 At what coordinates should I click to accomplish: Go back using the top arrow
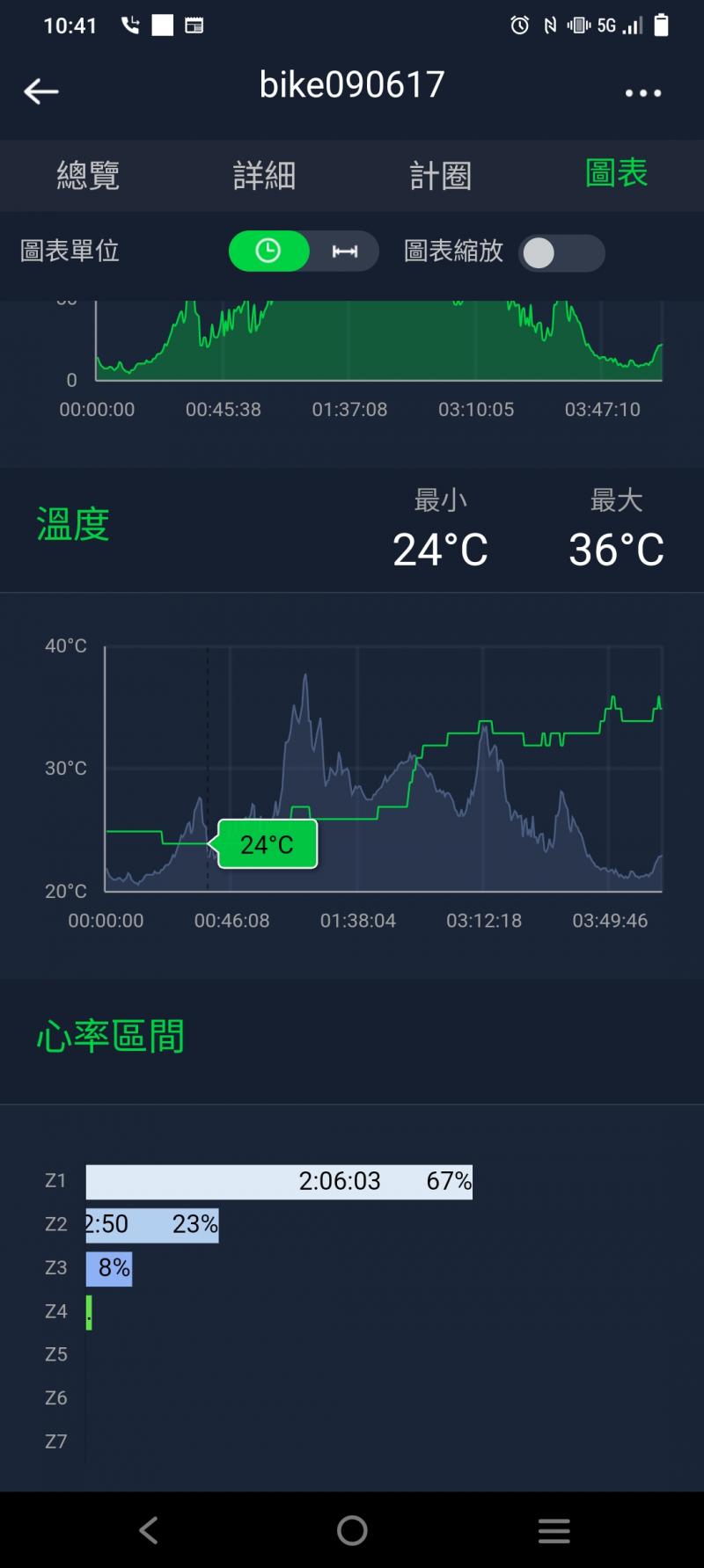click(x=40, y=91)
